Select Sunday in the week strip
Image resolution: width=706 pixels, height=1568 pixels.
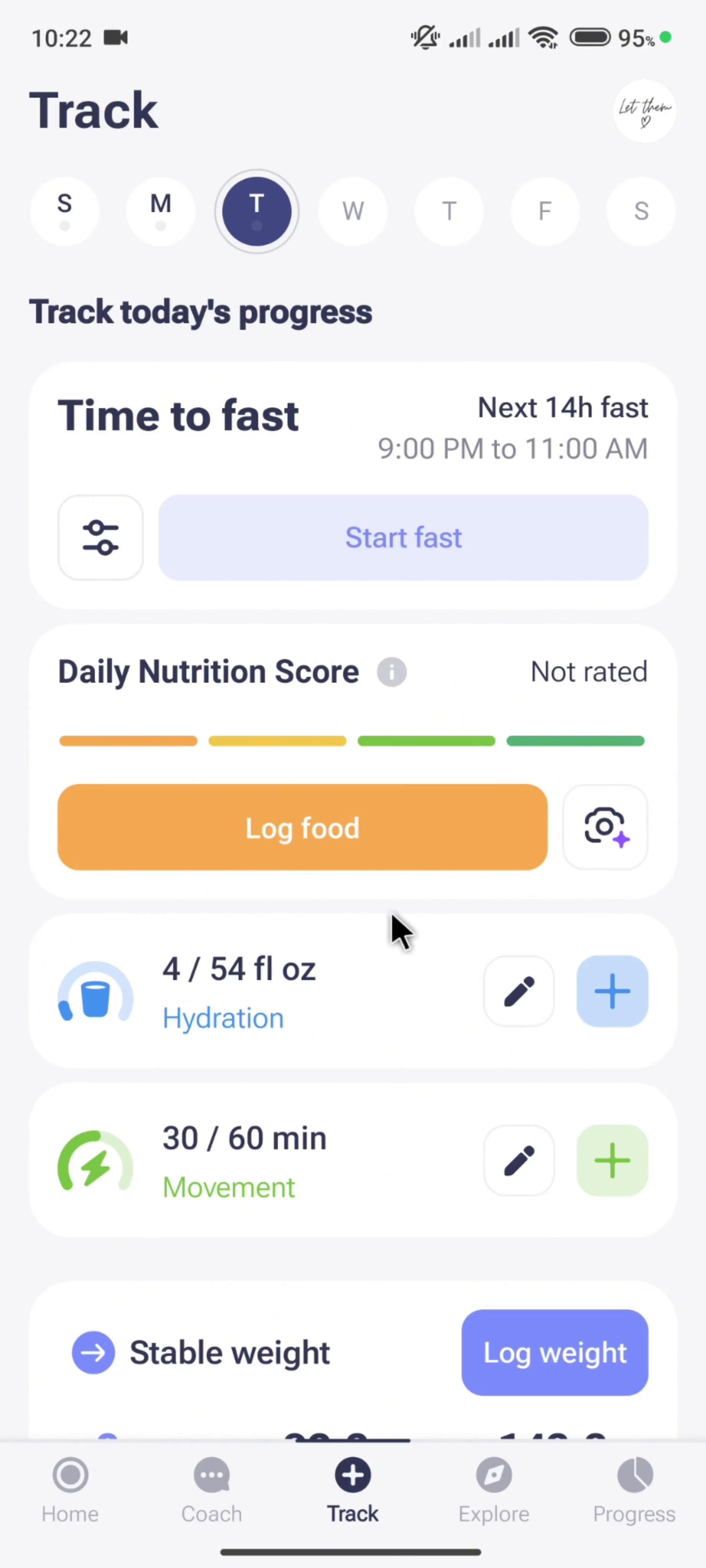pos(65,211)
